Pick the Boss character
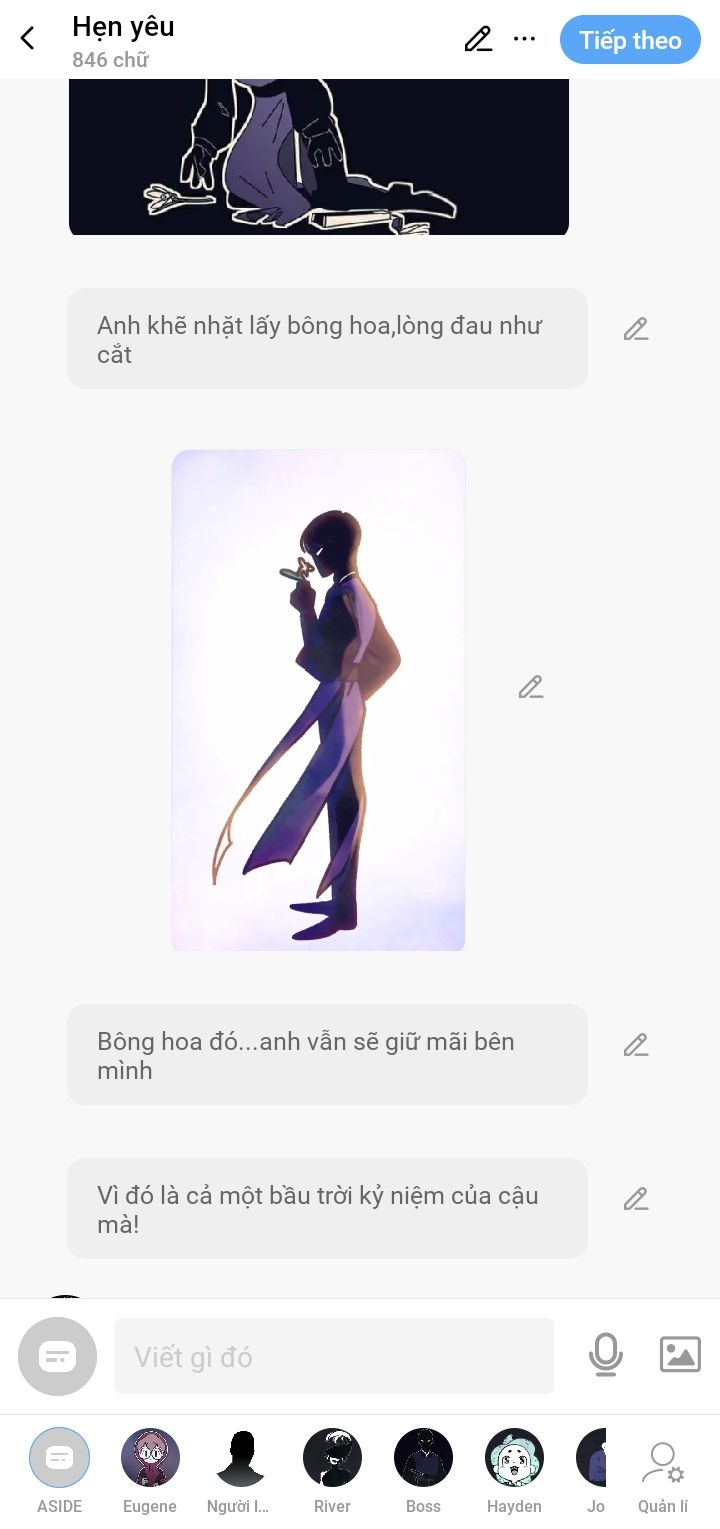Screen dimensions: 720x1529 pos(423,1470)
